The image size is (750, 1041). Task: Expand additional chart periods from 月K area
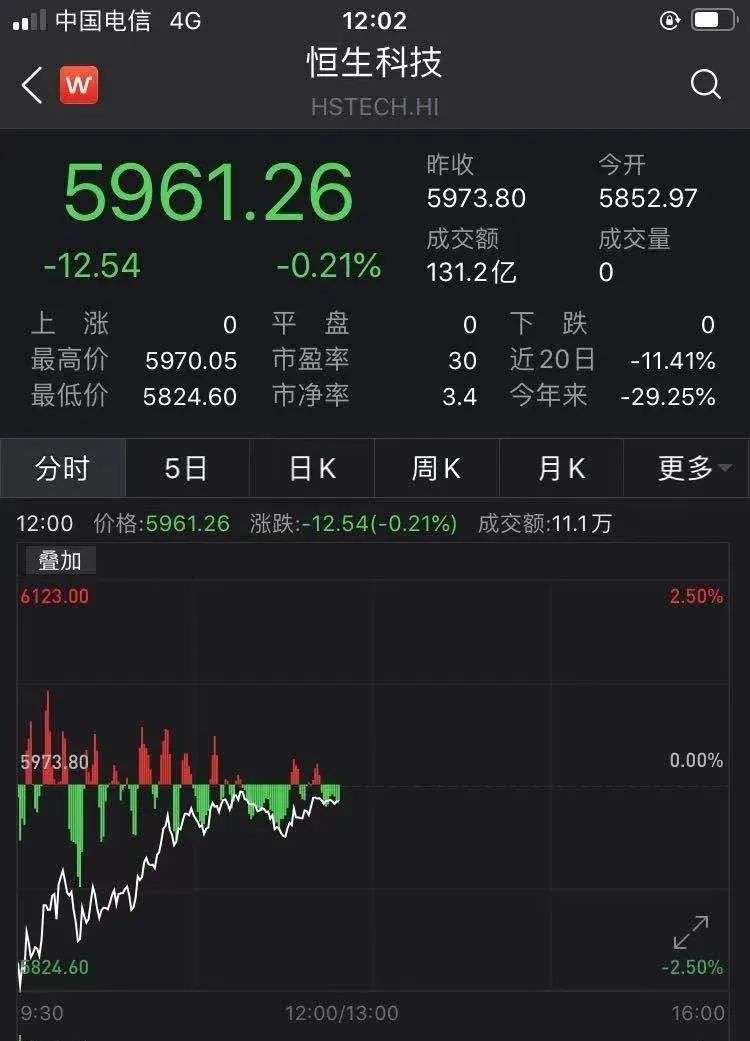562,468
